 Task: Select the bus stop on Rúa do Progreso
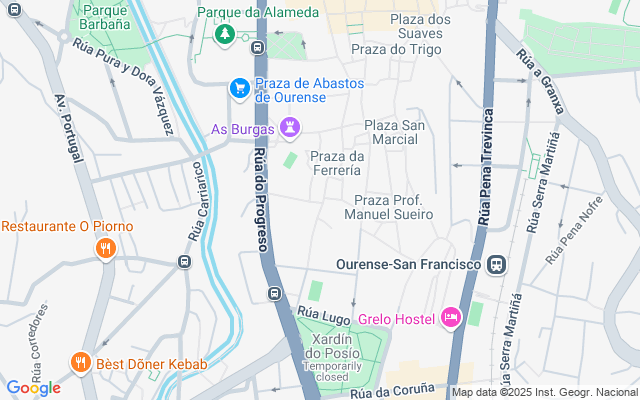coord(274,294)
